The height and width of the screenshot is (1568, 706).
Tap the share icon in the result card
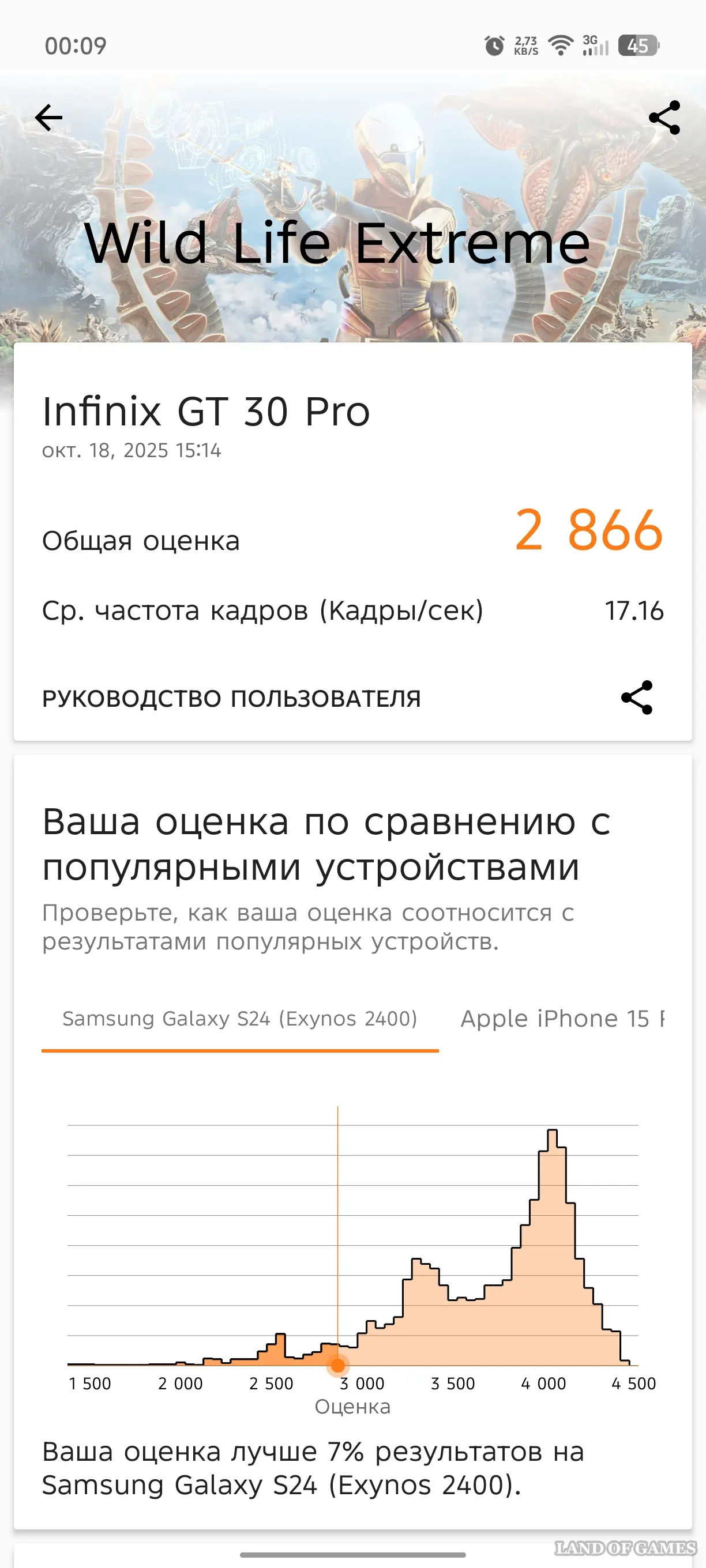tap(637, 698)
